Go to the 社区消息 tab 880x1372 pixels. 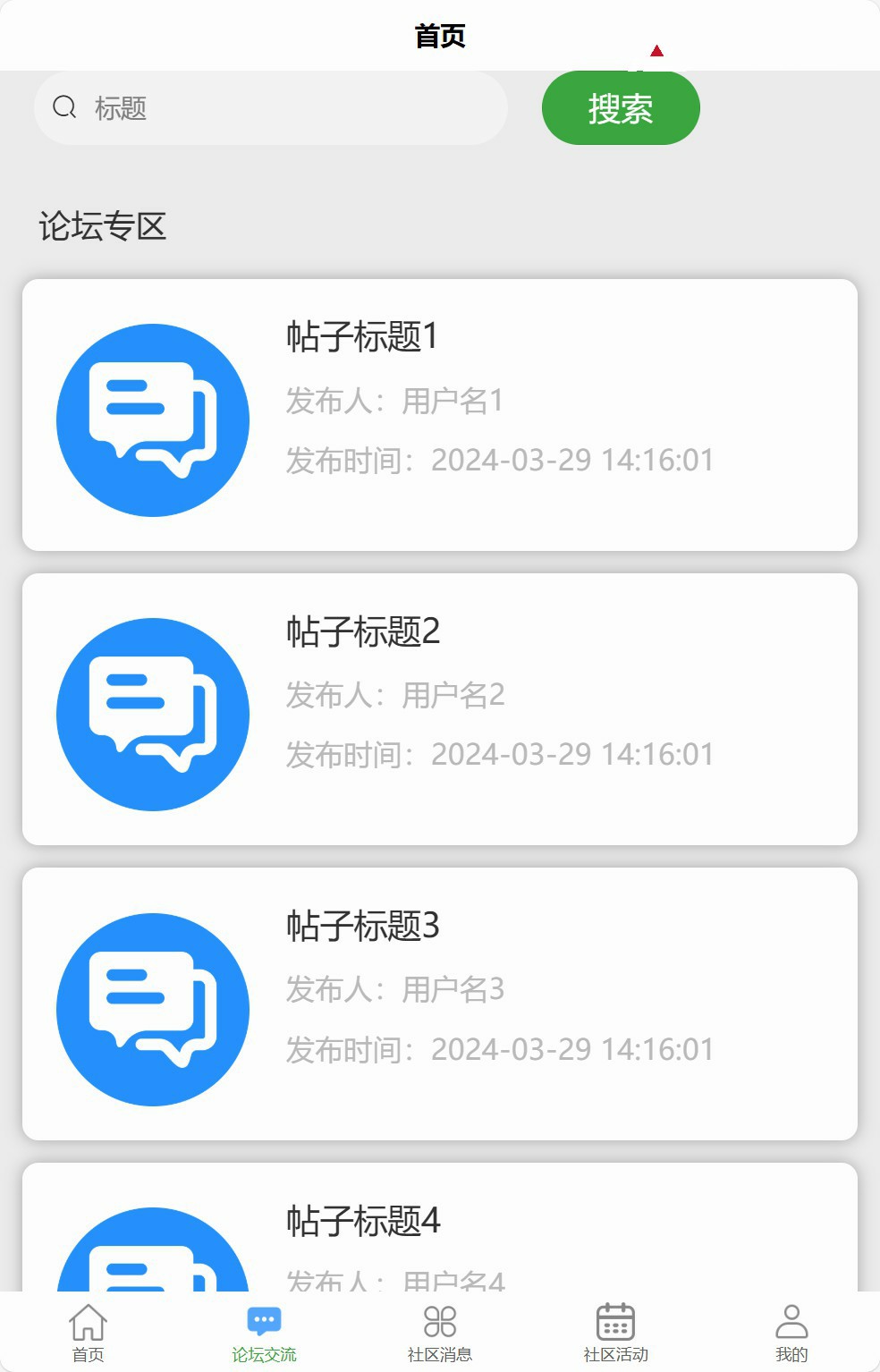(439, 1332)
